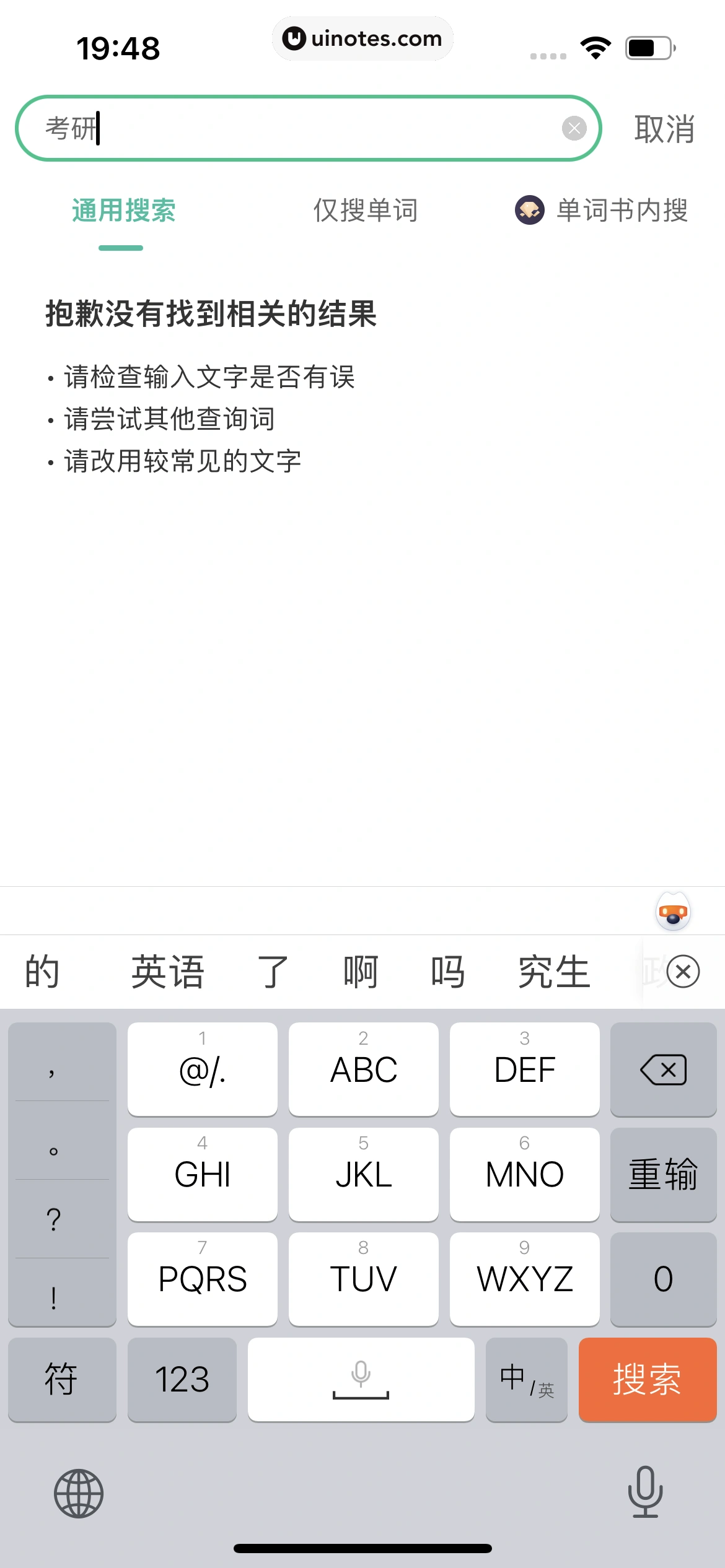This screenshot has height=1568, width=725.
Task: Switch to the 单词书内搜 tab
Action: tap(602, 211)
